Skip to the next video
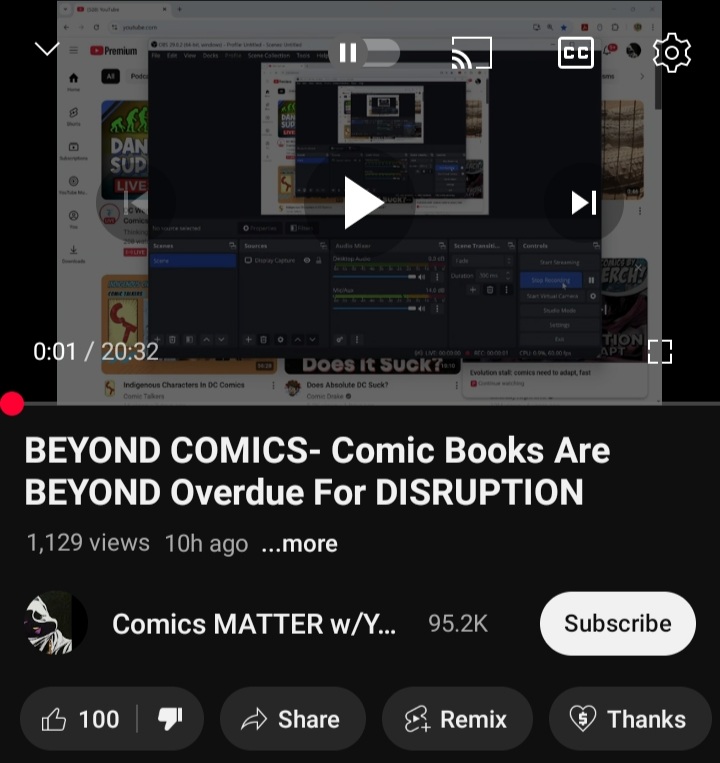720x763 pixels. (583, 202)
